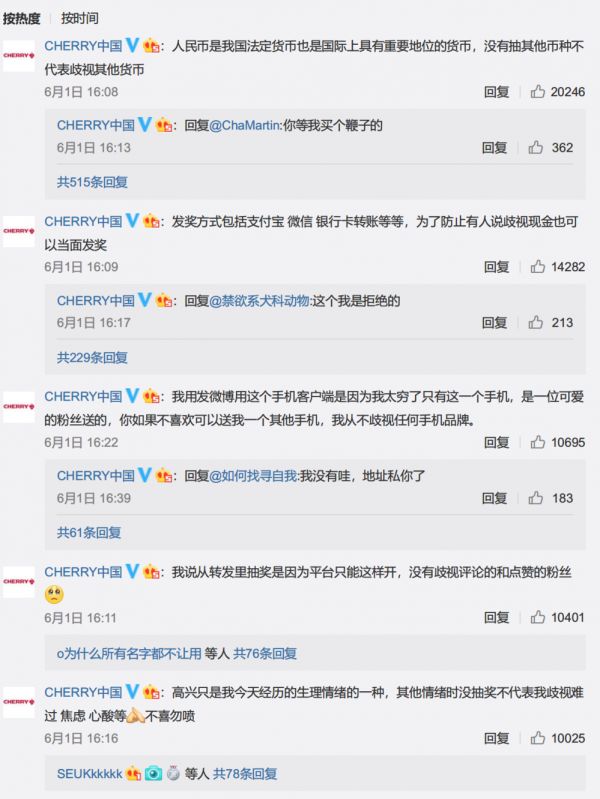Expand 共78条回复 thread
Image resolution: width=600 pixels, height=799 pixels.
tap(245, 773)
